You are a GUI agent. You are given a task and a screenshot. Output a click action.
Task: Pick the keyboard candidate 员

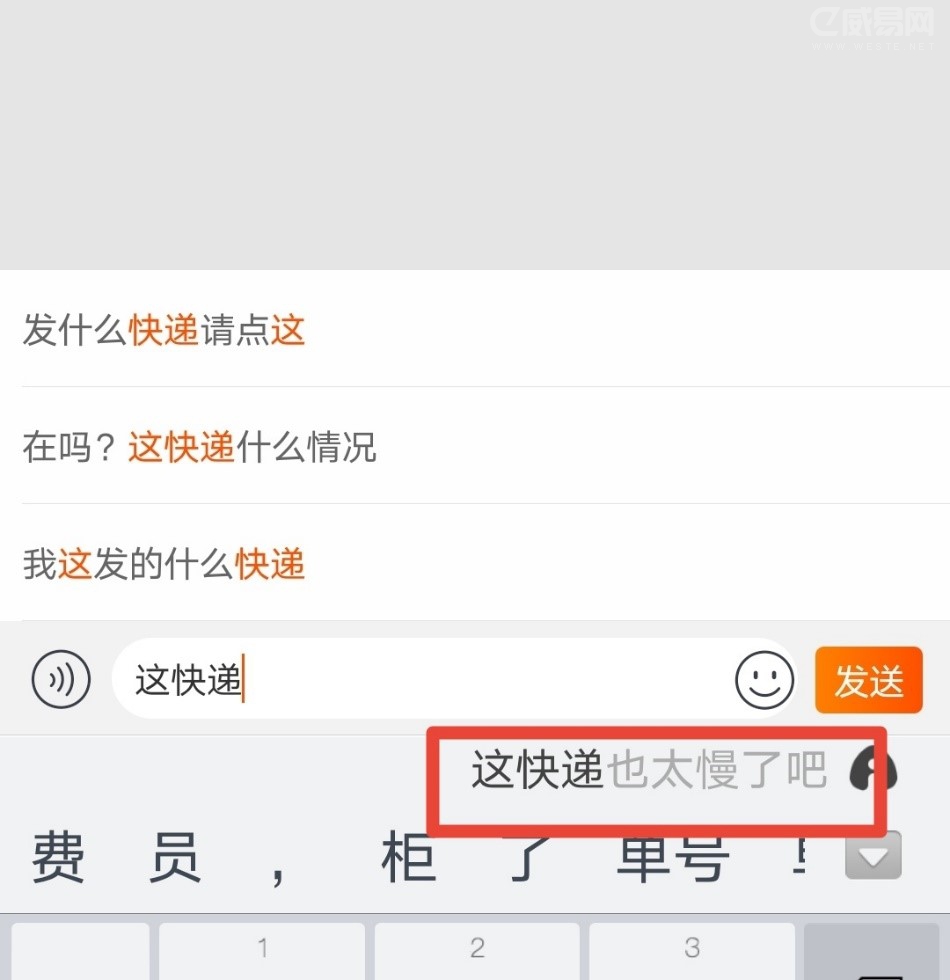point(175,858)
